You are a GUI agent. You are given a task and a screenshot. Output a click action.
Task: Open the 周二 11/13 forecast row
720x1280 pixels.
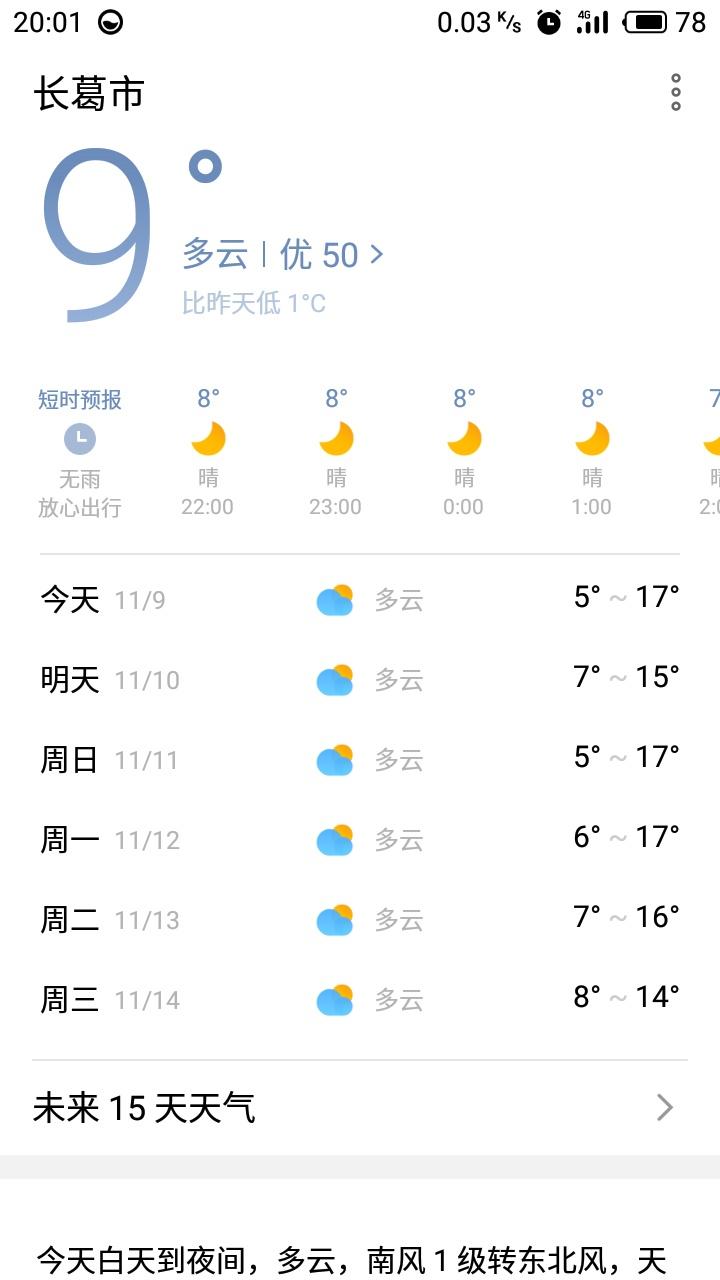pyautogui.click(x=360, y=919)
